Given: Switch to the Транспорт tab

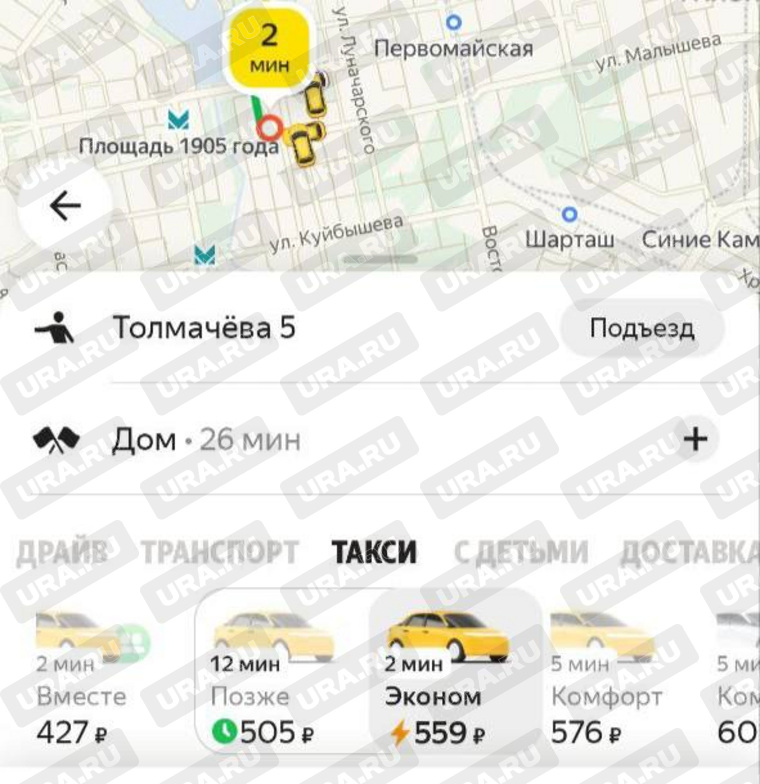Looking at the screenshot, I should 219,552.
